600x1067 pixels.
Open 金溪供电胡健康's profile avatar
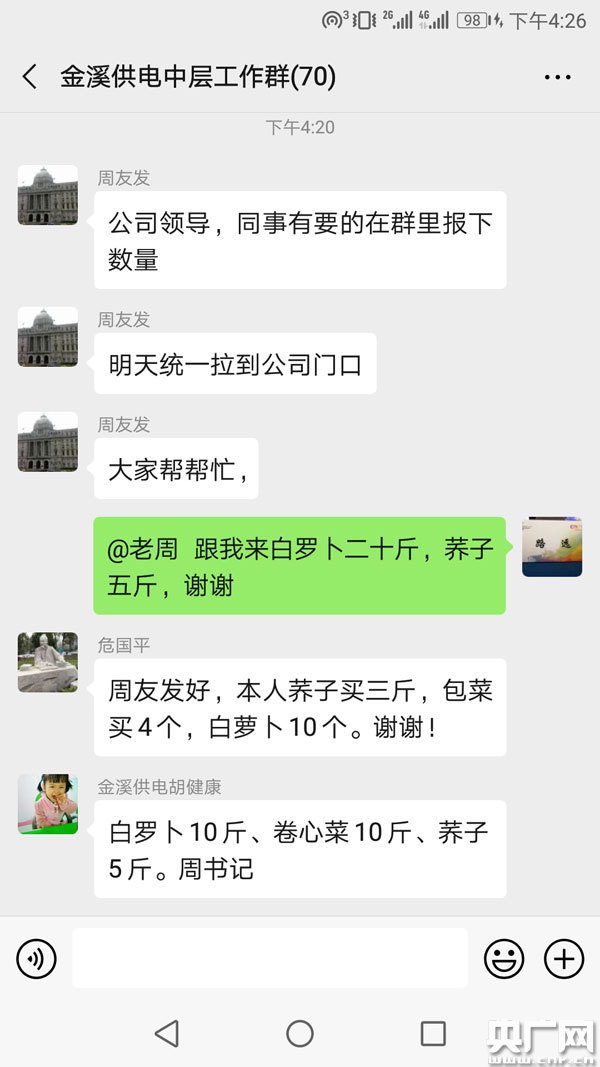pos(47,804)
